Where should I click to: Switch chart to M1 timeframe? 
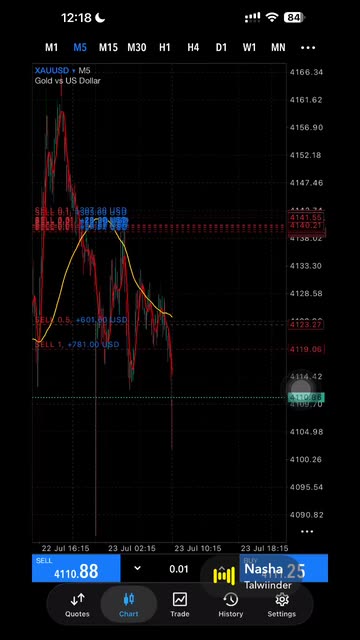click(x=51, y=47)
